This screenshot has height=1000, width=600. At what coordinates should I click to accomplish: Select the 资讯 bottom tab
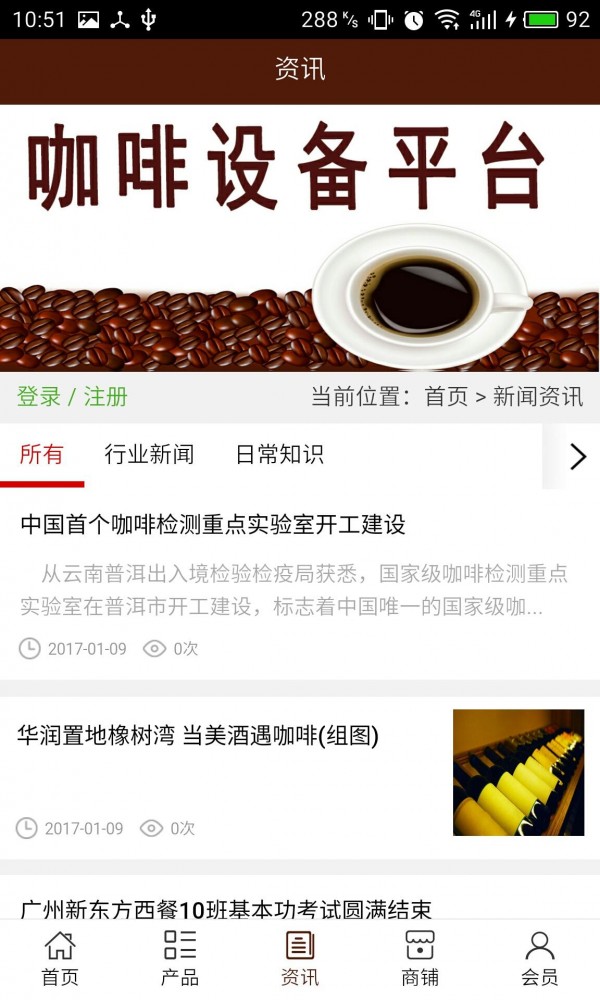pyautogui.click(x=300, y=958)
